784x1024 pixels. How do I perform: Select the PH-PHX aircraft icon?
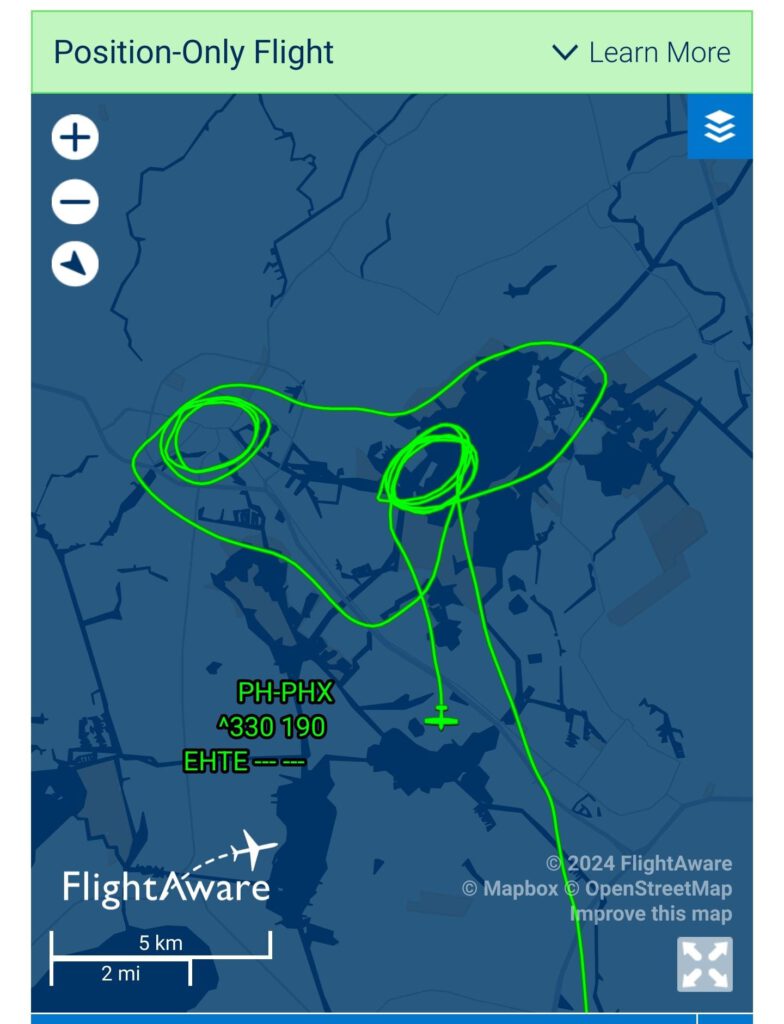pos(441,718)
